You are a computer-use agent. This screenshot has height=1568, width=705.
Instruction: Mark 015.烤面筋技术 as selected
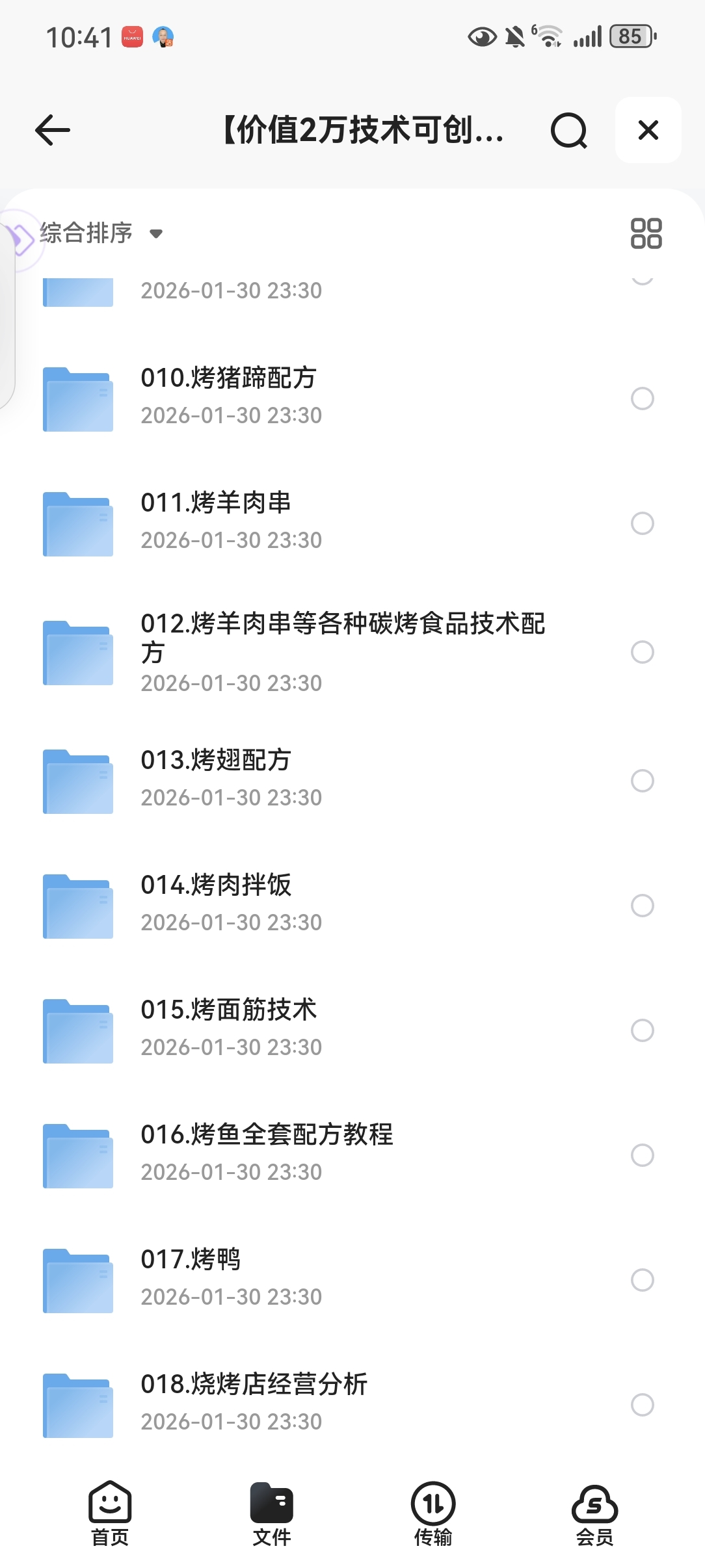point(642,1030)
